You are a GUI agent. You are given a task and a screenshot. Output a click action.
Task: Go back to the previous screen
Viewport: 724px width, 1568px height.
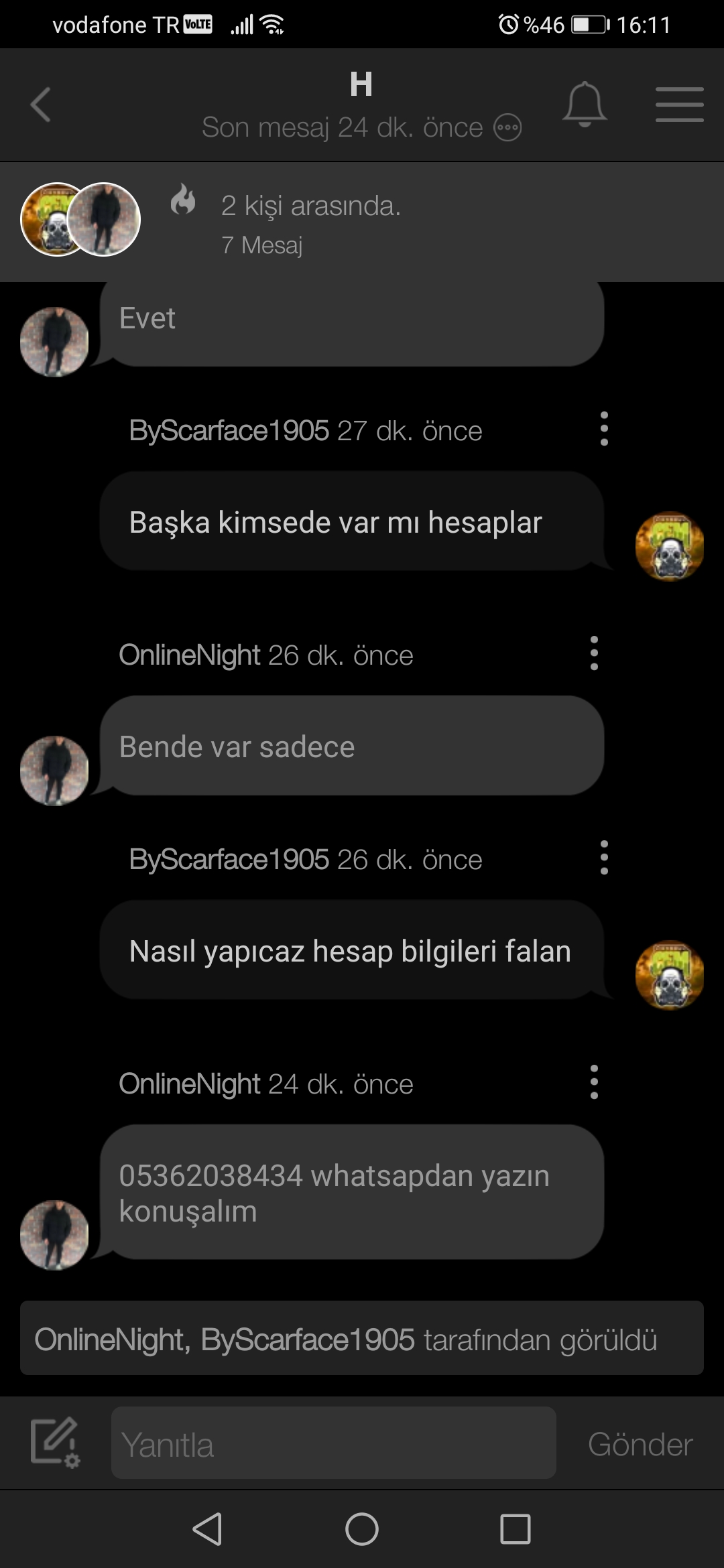[x=41, y=105]
